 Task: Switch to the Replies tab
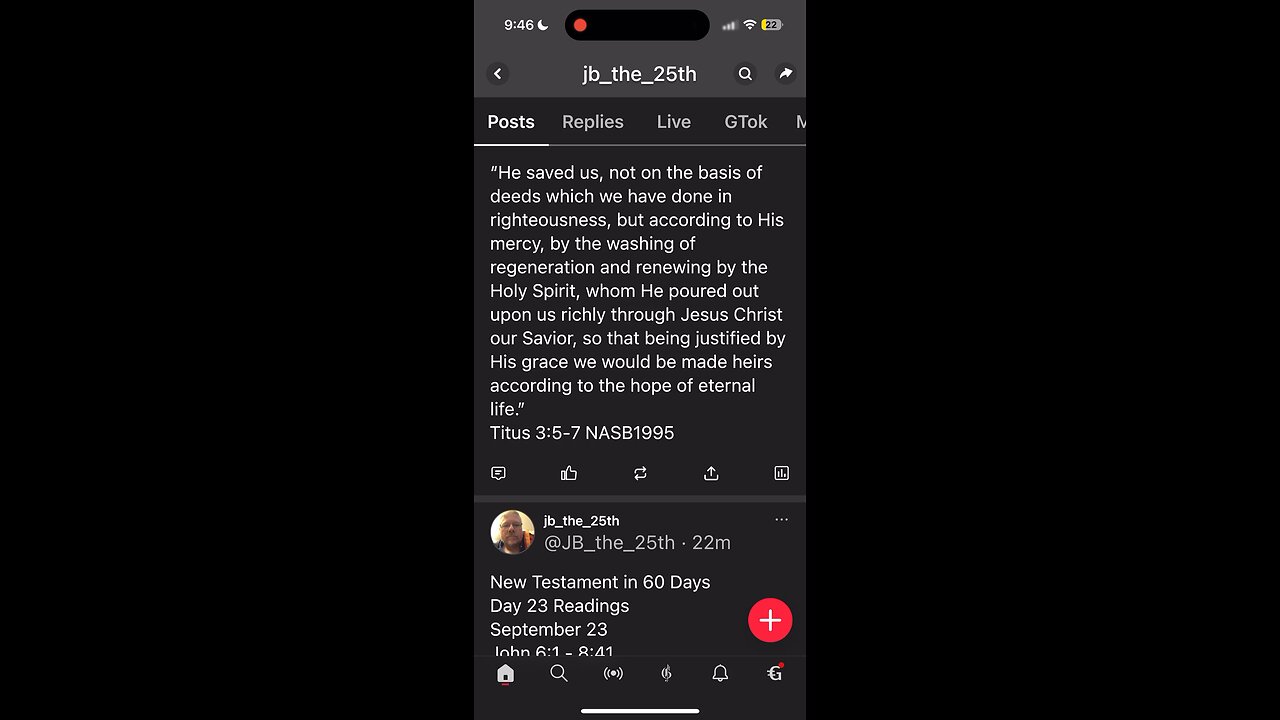click(592, 122)
